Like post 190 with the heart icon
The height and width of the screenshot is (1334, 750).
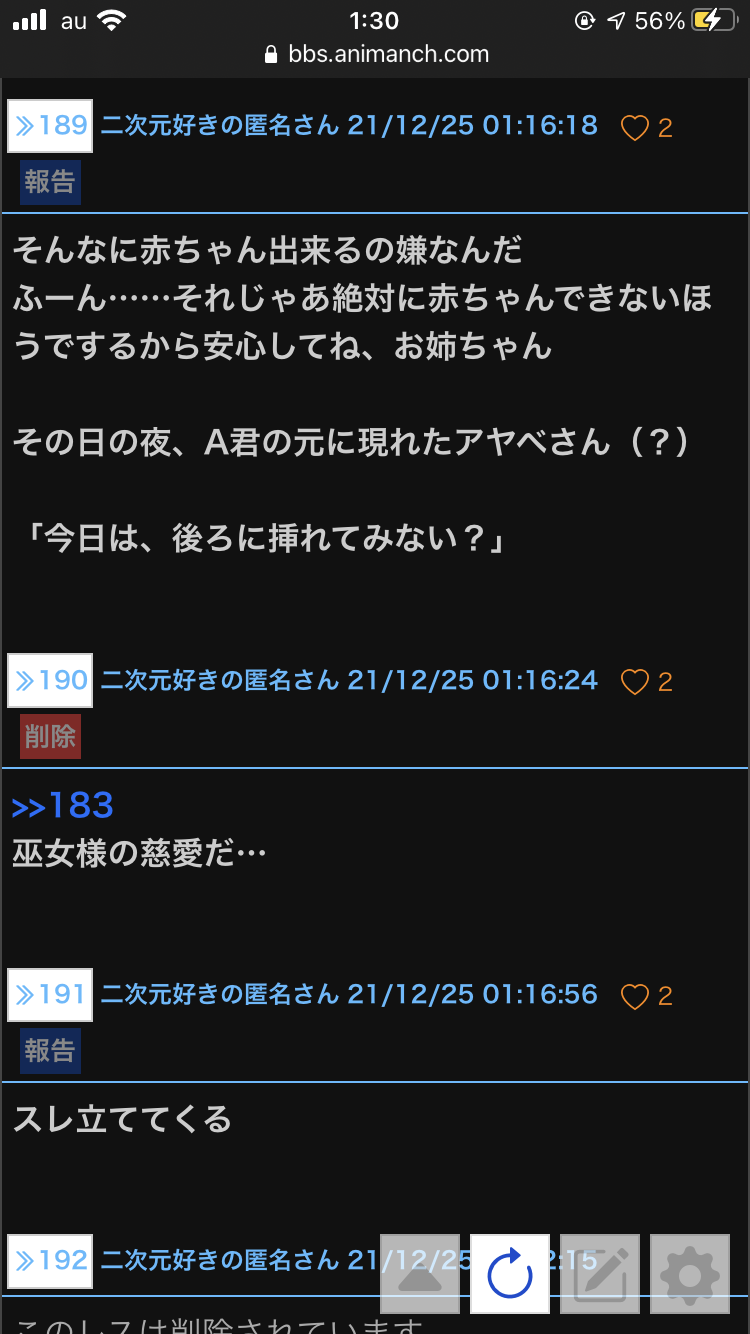click(635, 682)
